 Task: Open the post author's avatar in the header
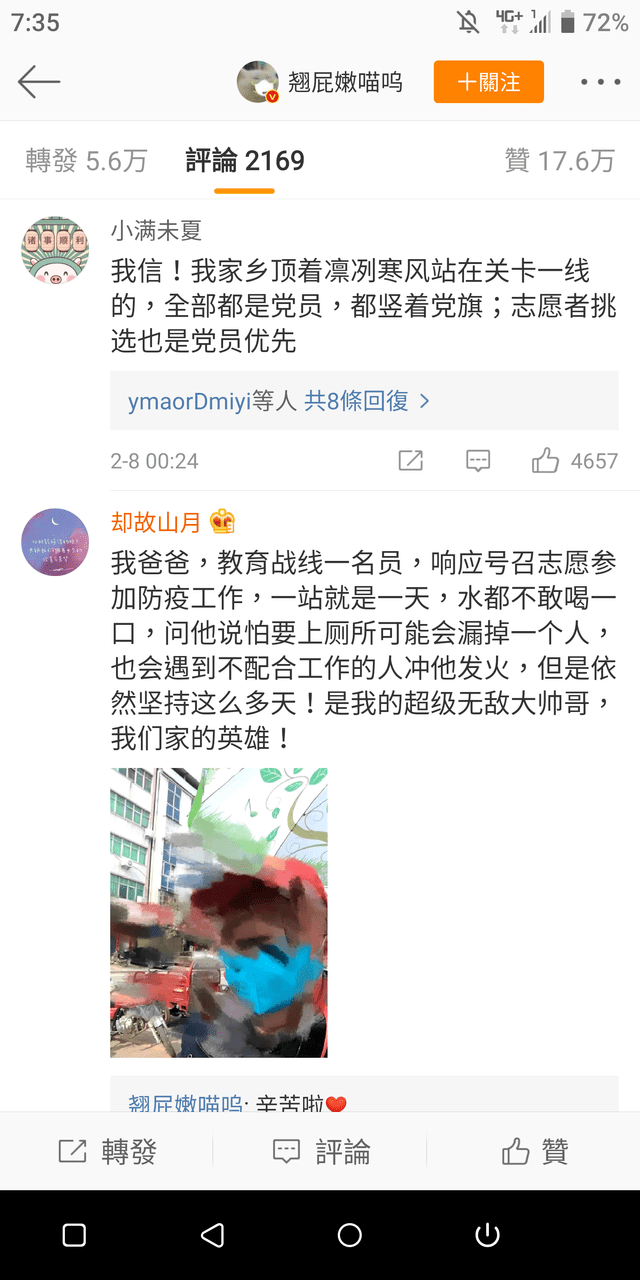coord(258,82)
